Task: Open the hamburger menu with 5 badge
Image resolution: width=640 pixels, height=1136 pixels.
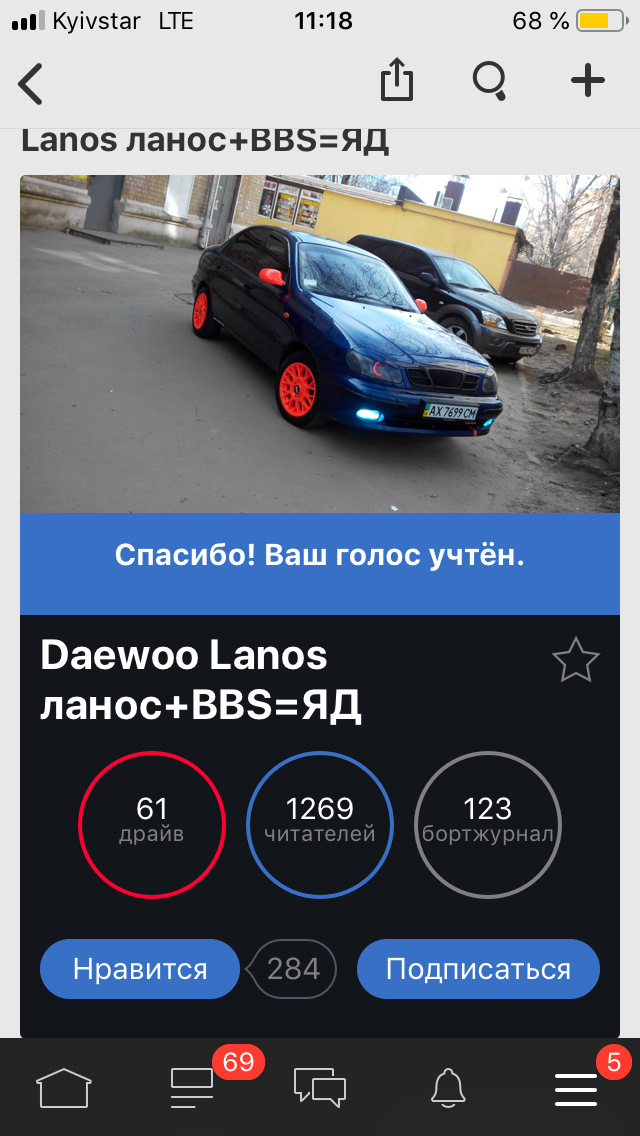Action: (x=576, y=1087)
